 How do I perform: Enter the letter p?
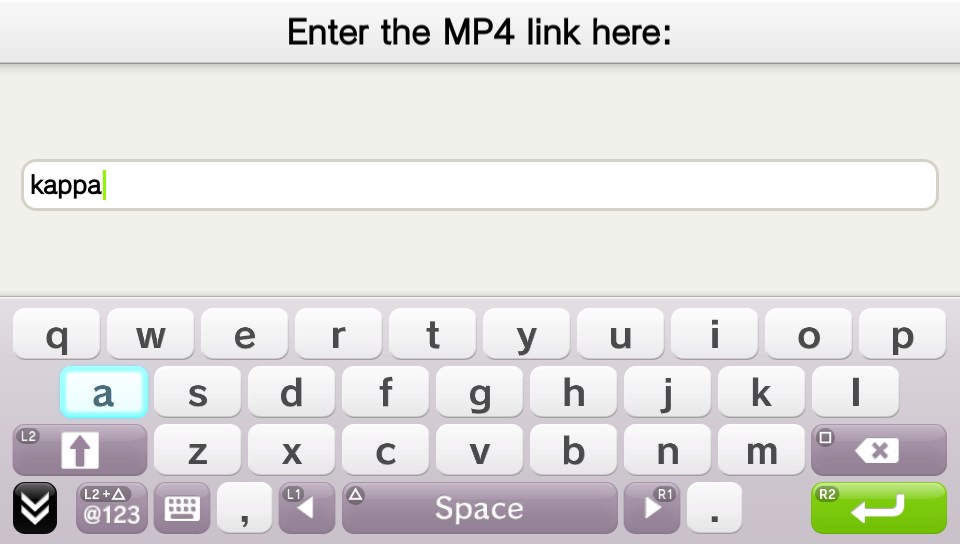pos(902,334)
